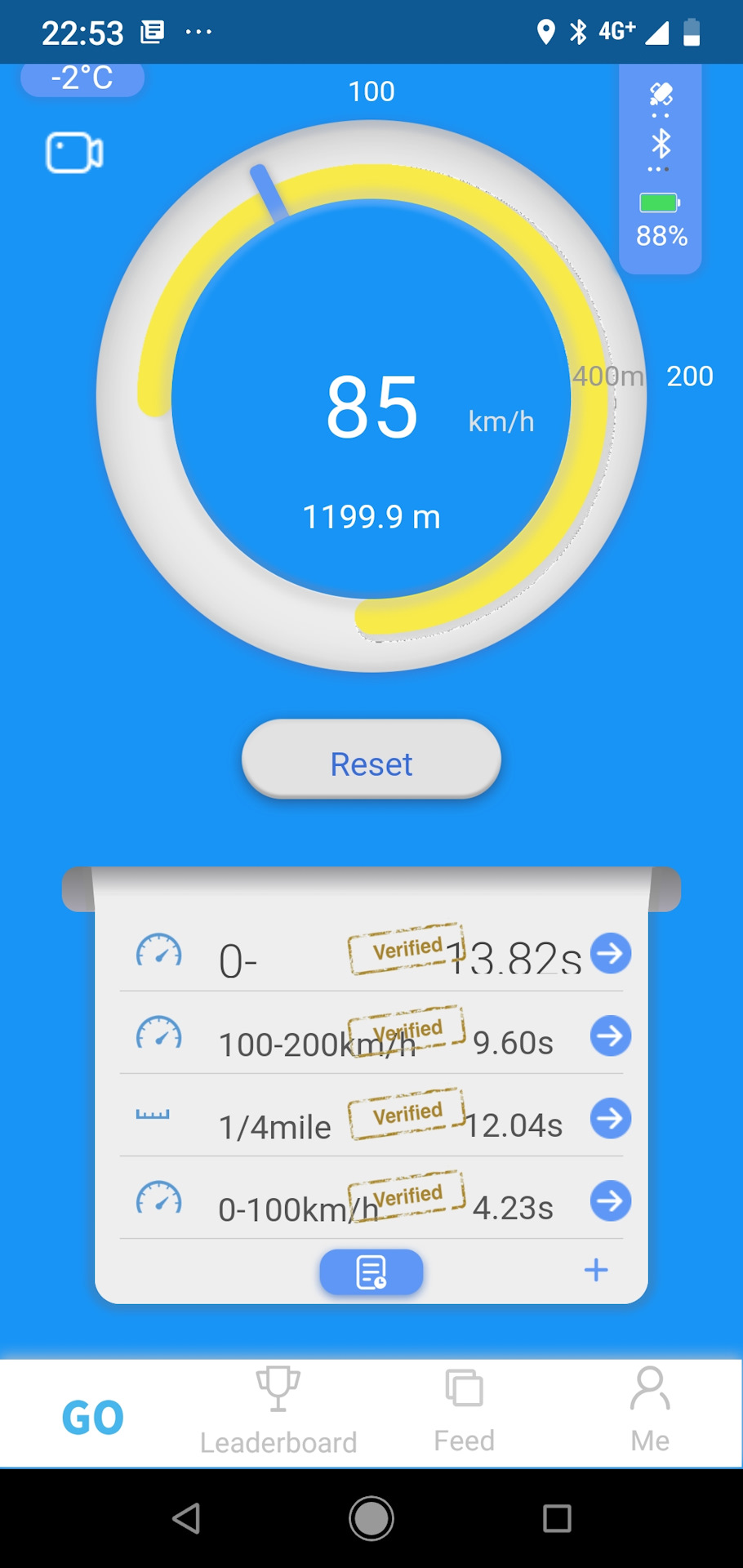Open the device connection status panel

[x=660, y=169]
